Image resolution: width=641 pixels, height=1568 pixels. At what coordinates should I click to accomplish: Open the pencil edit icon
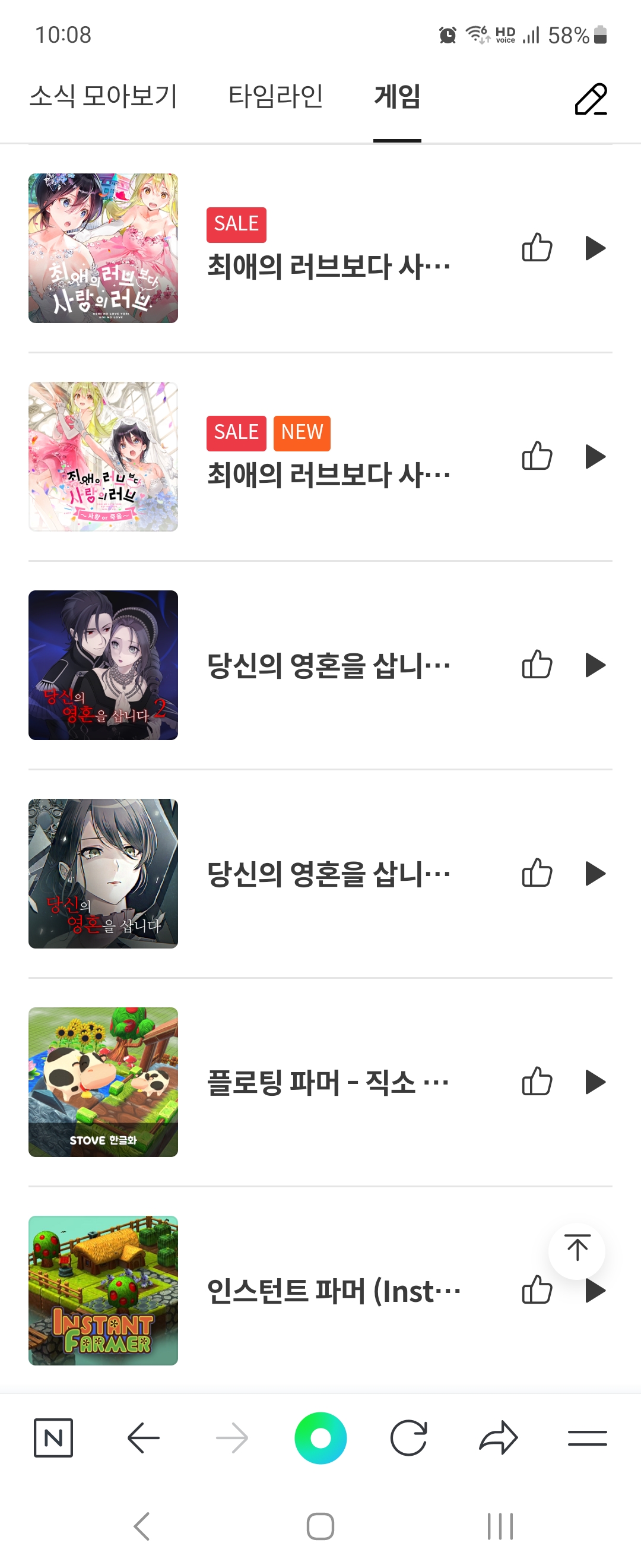[x=591, y=99]
